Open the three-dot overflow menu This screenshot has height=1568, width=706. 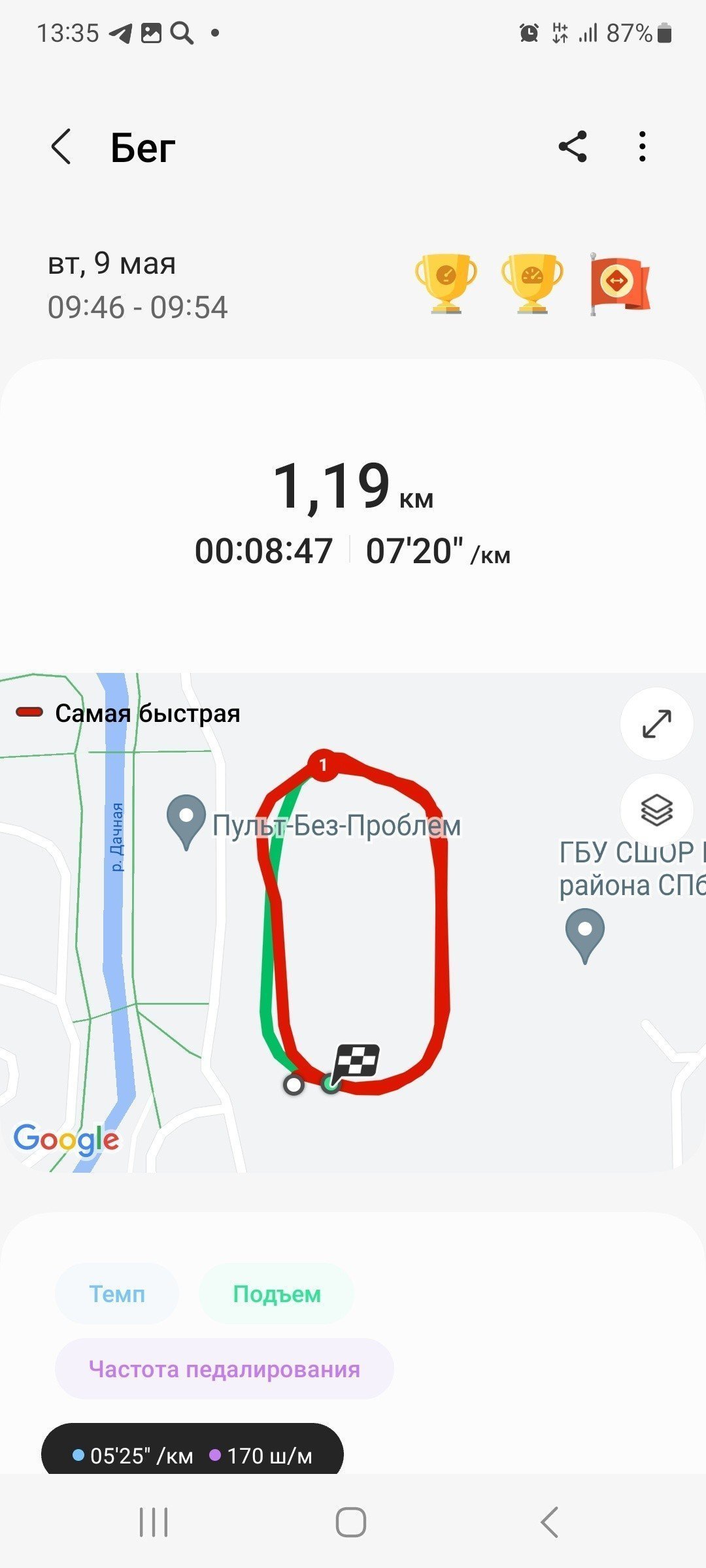(643, 146)
